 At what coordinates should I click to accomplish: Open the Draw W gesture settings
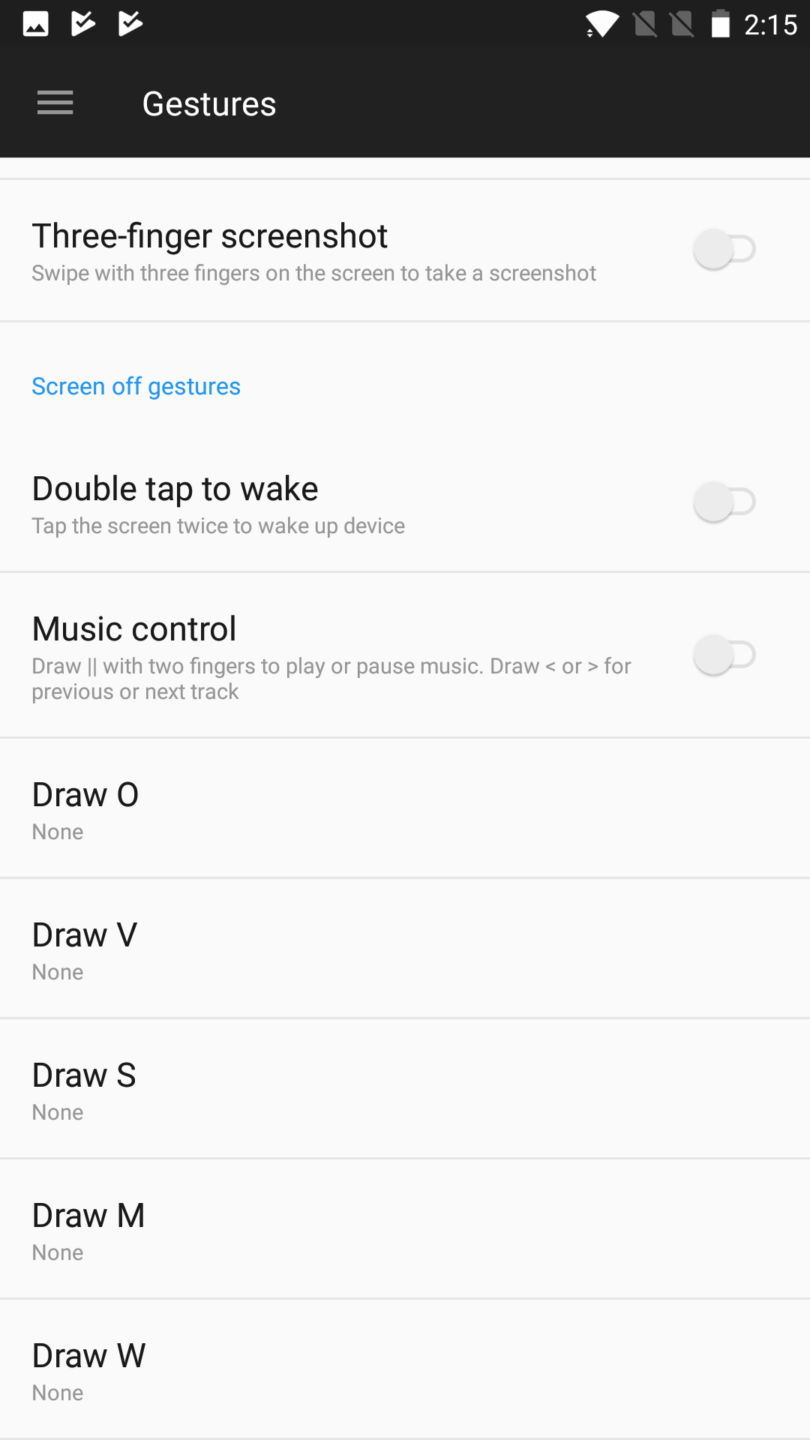point(405,1368)
